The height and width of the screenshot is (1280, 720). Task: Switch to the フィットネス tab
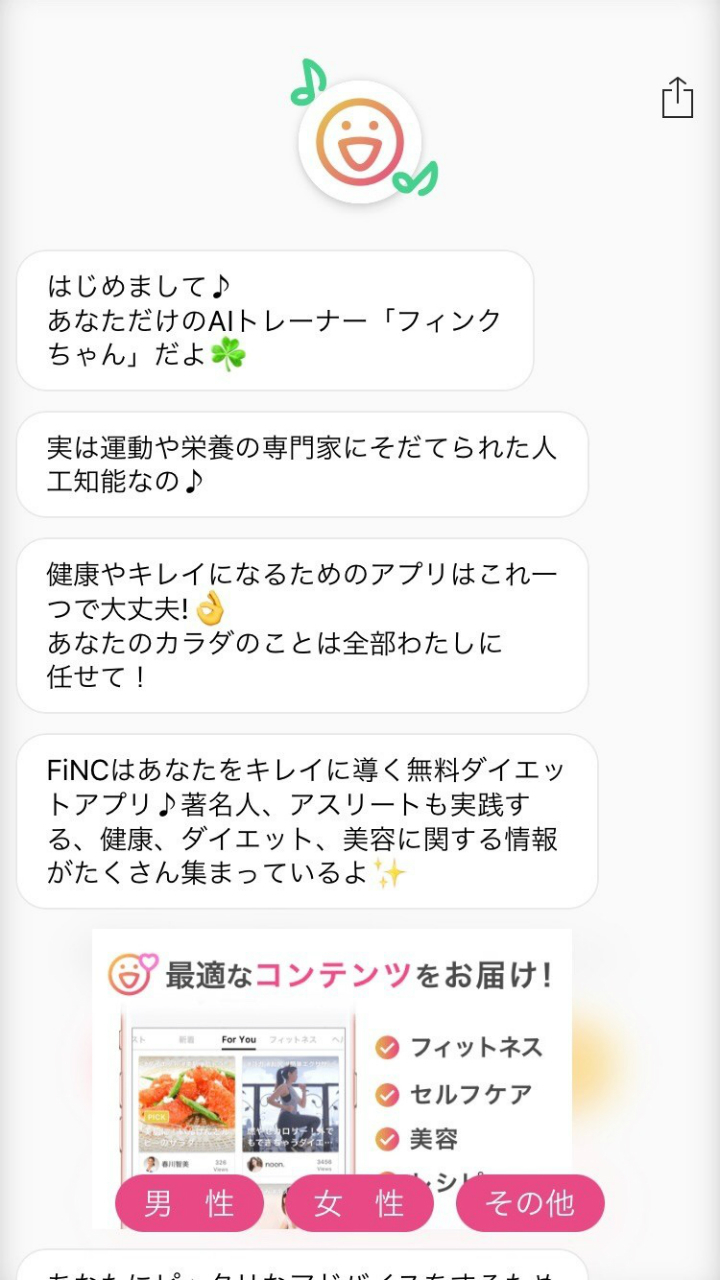294,1037
